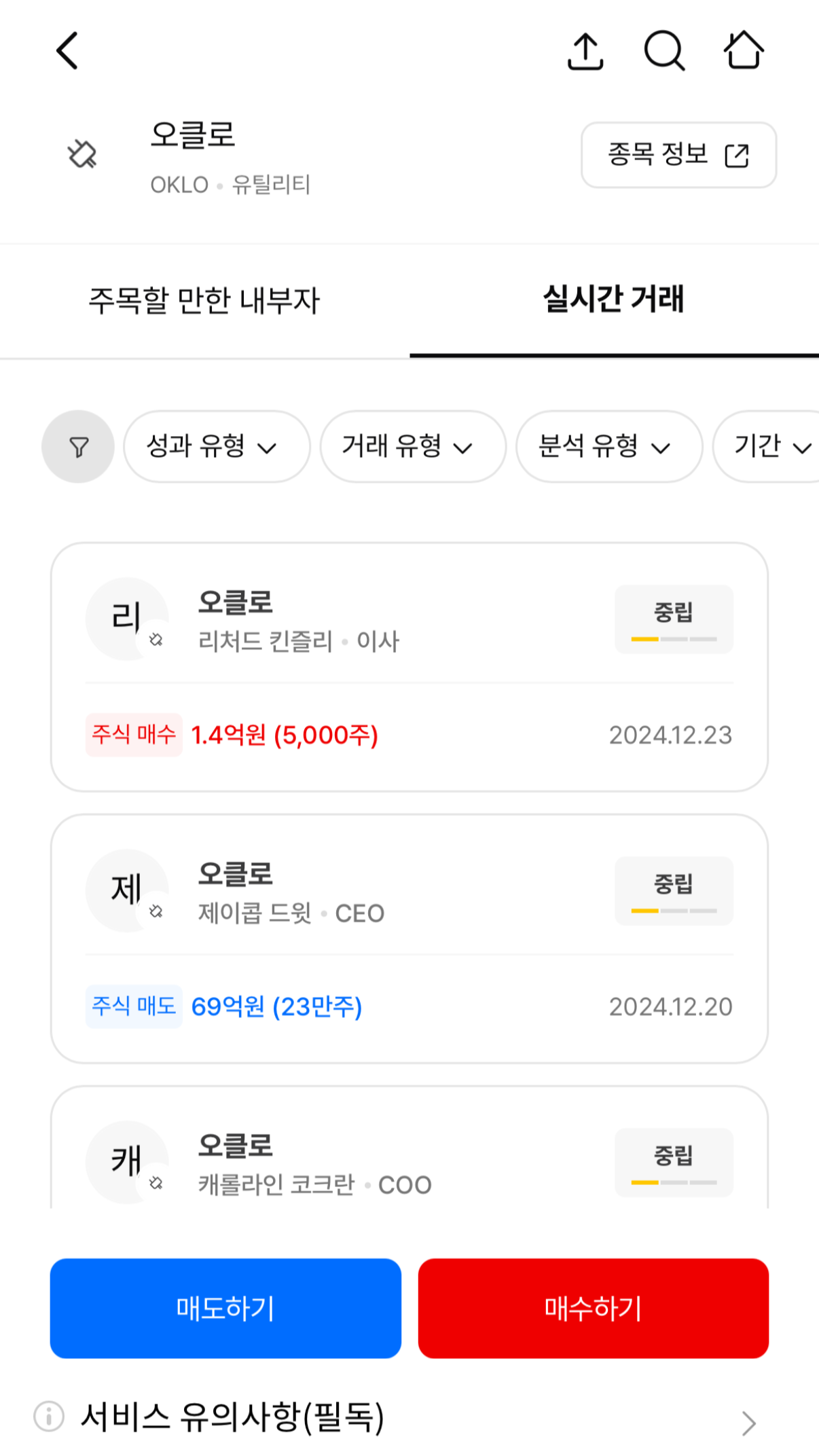Image resolution: width=819 pixels, height=1456 pixels.
Task: Share this OKLO insider trading page
Action: (x=585, y=51)
